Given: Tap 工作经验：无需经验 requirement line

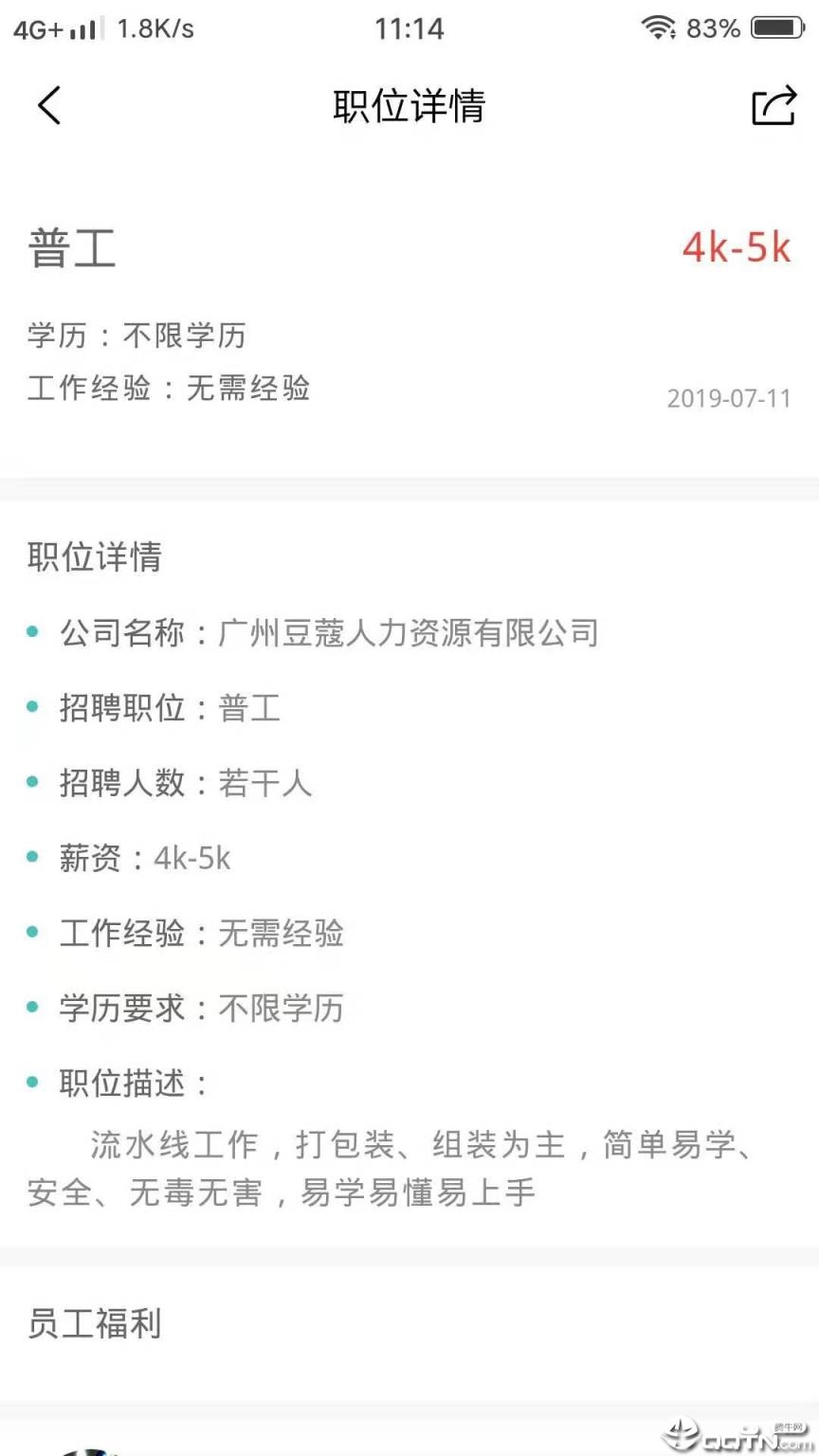Looking at the screenshot, I should click(169, 389).
